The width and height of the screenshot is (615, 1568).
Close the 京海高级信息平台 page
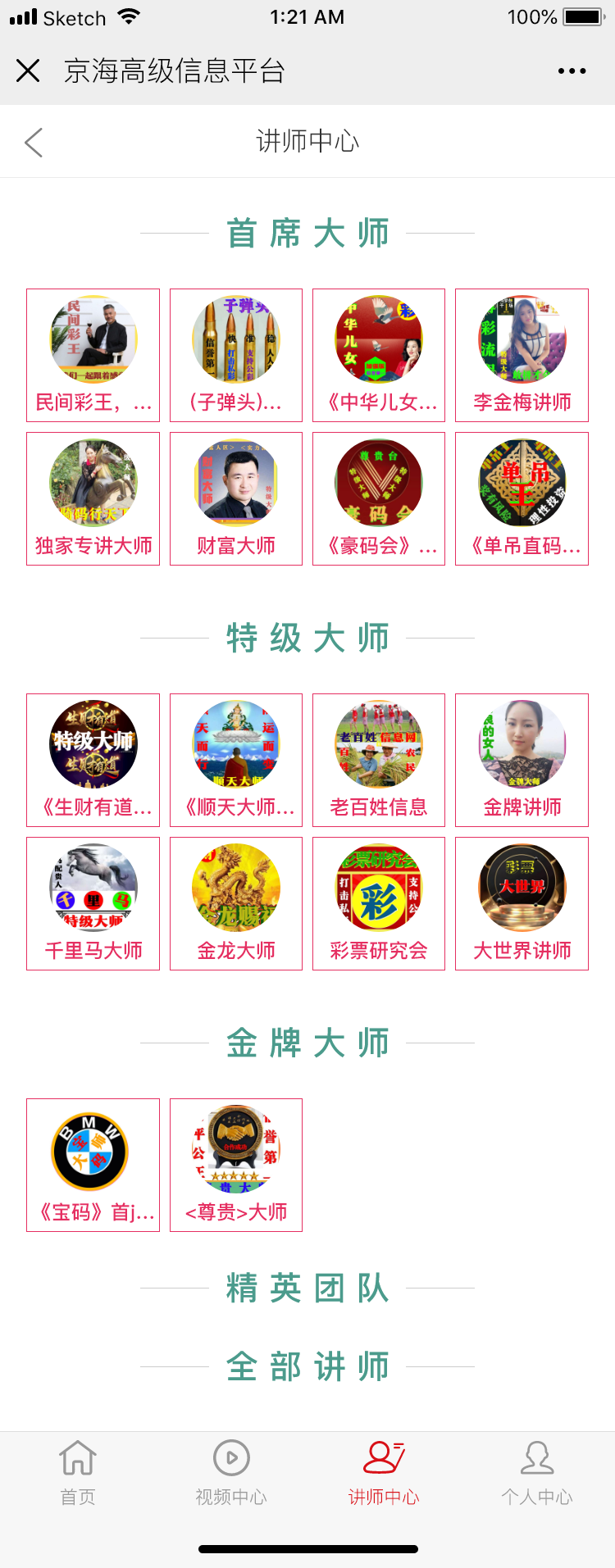pyautogui.click(x=28, y=71)
